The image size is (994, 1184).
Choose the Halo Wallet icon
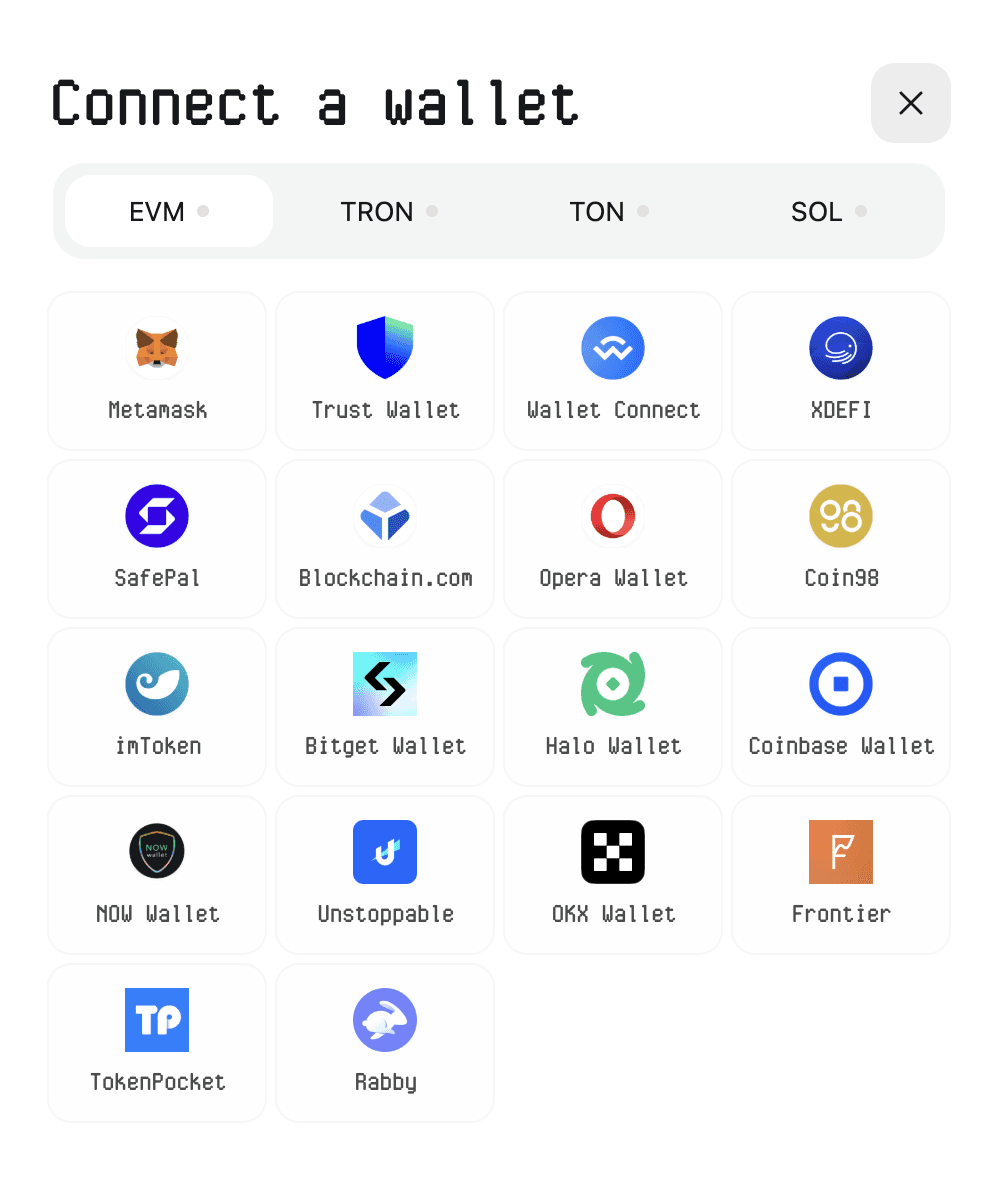[x=613, y=684]
